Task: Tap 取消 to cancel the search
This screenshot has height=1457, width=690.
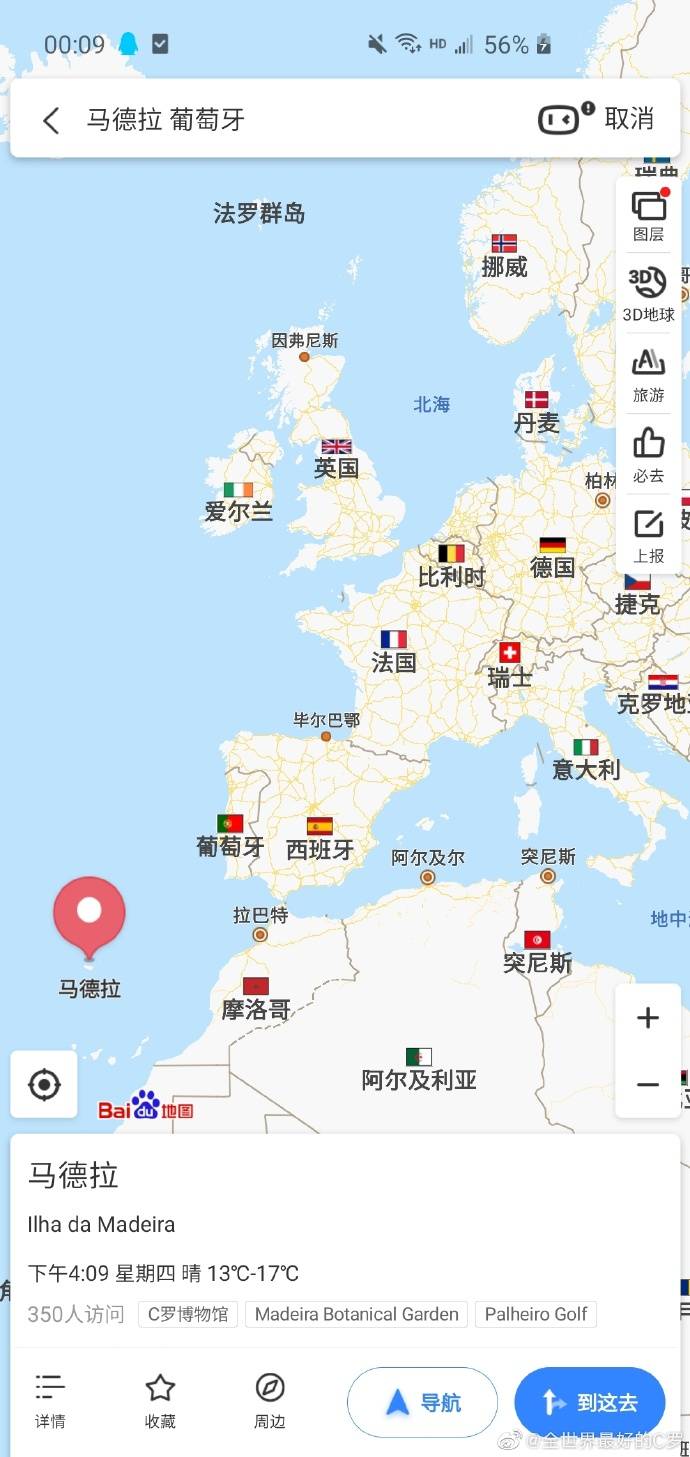Action: click(629, 119)
